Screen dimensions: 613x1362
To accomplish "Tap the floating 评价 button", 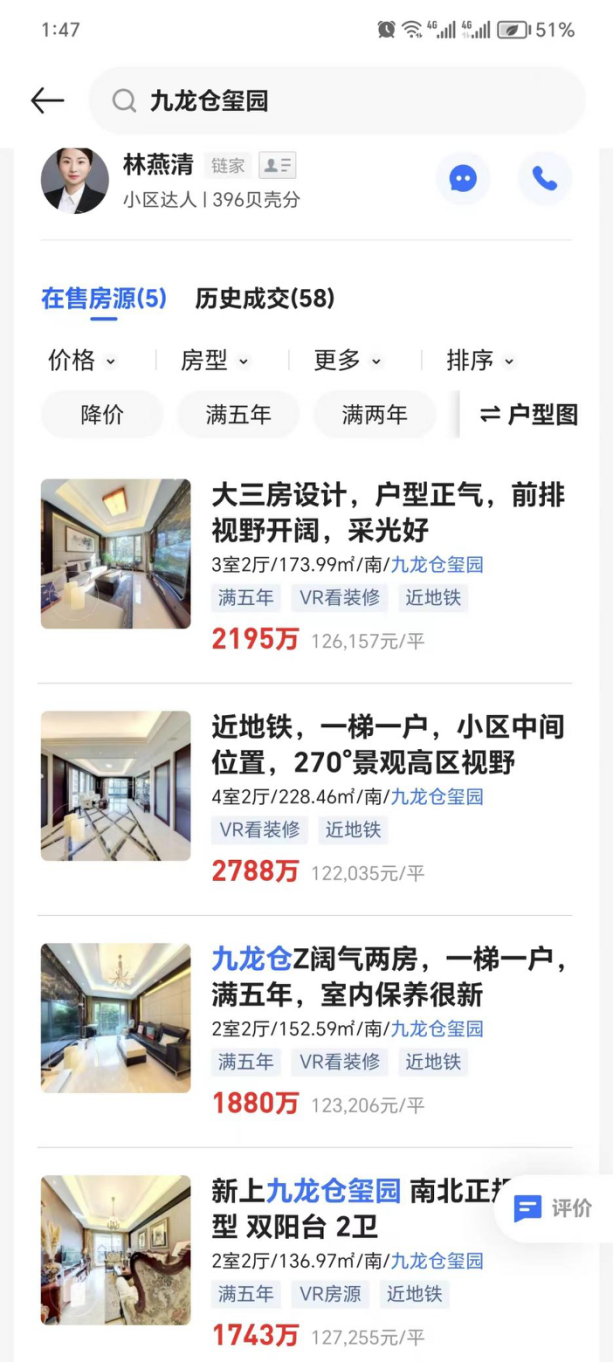I will [x=555, y=1208].
